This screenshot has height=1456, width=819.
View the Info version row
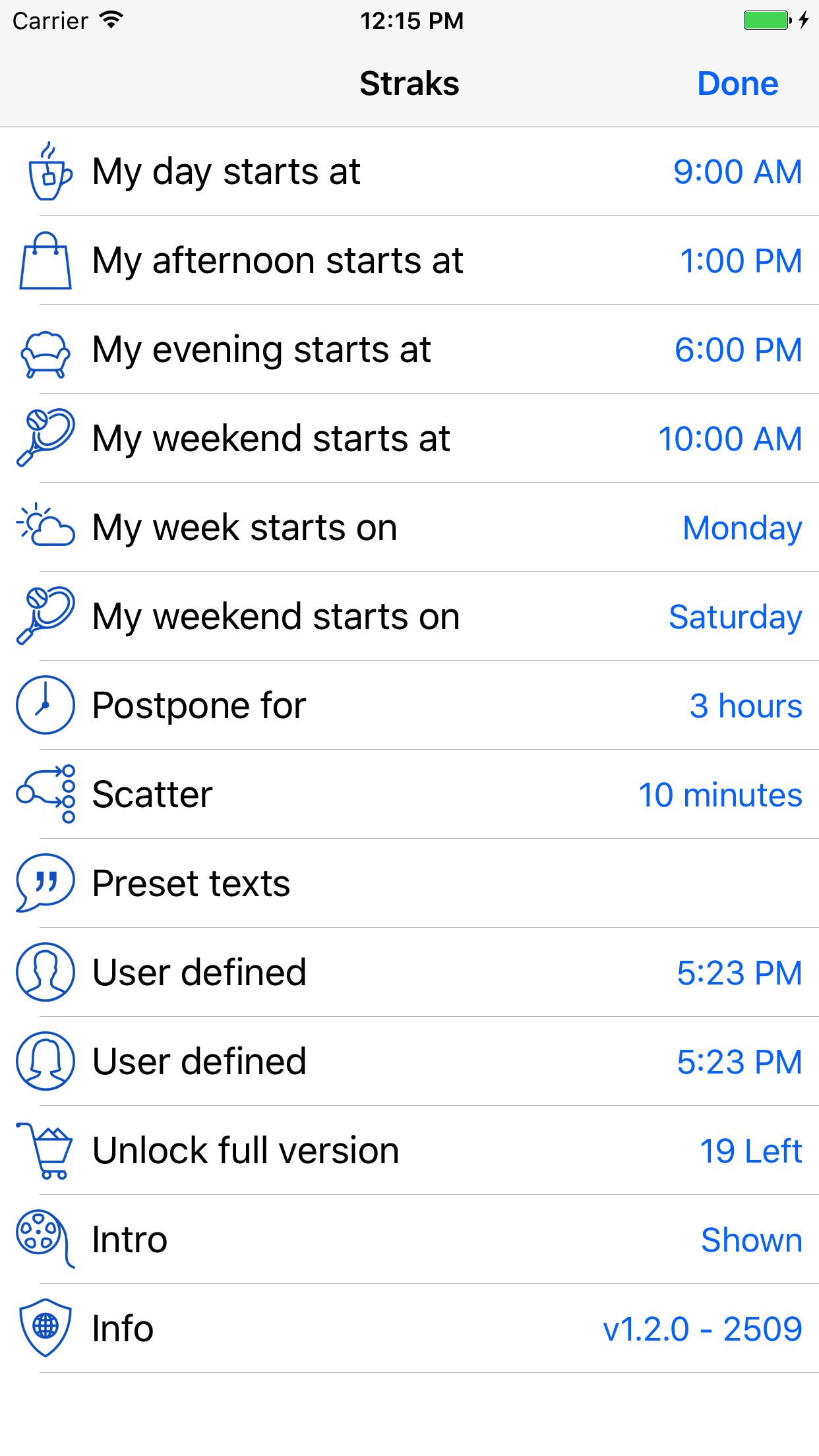point(409,1329)
